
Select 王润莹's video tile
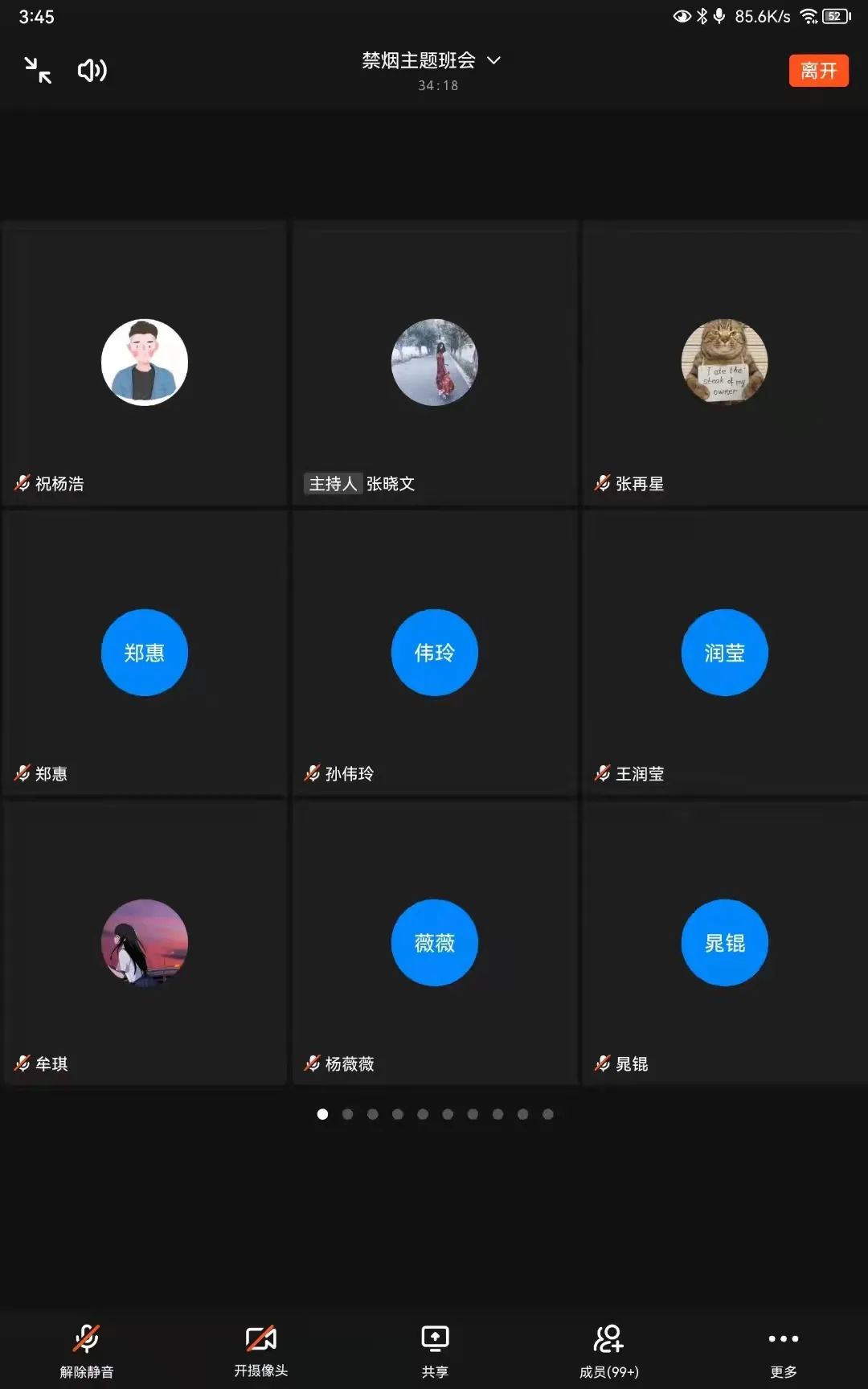click(725, 653)
